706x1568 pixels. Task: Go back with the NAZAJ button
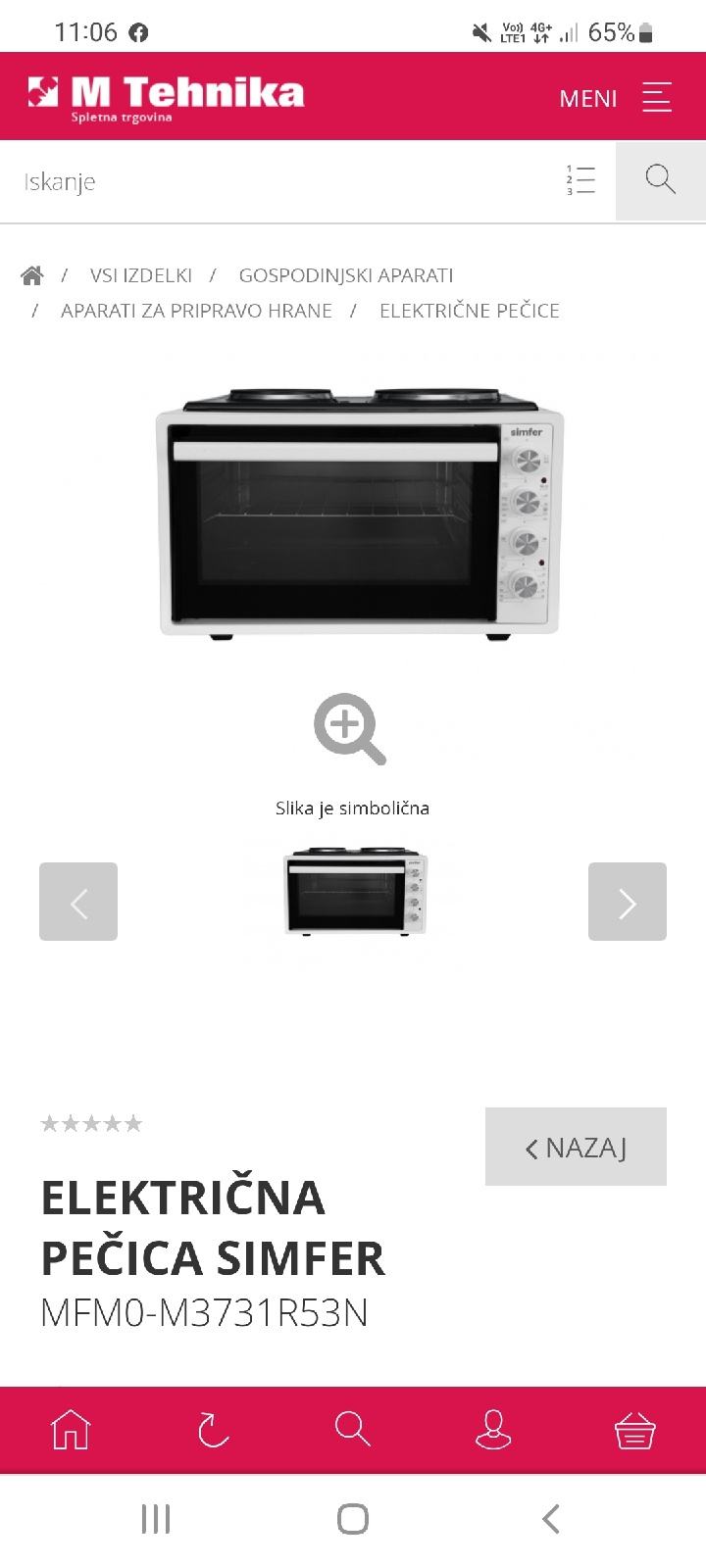tap(576, 1147)
